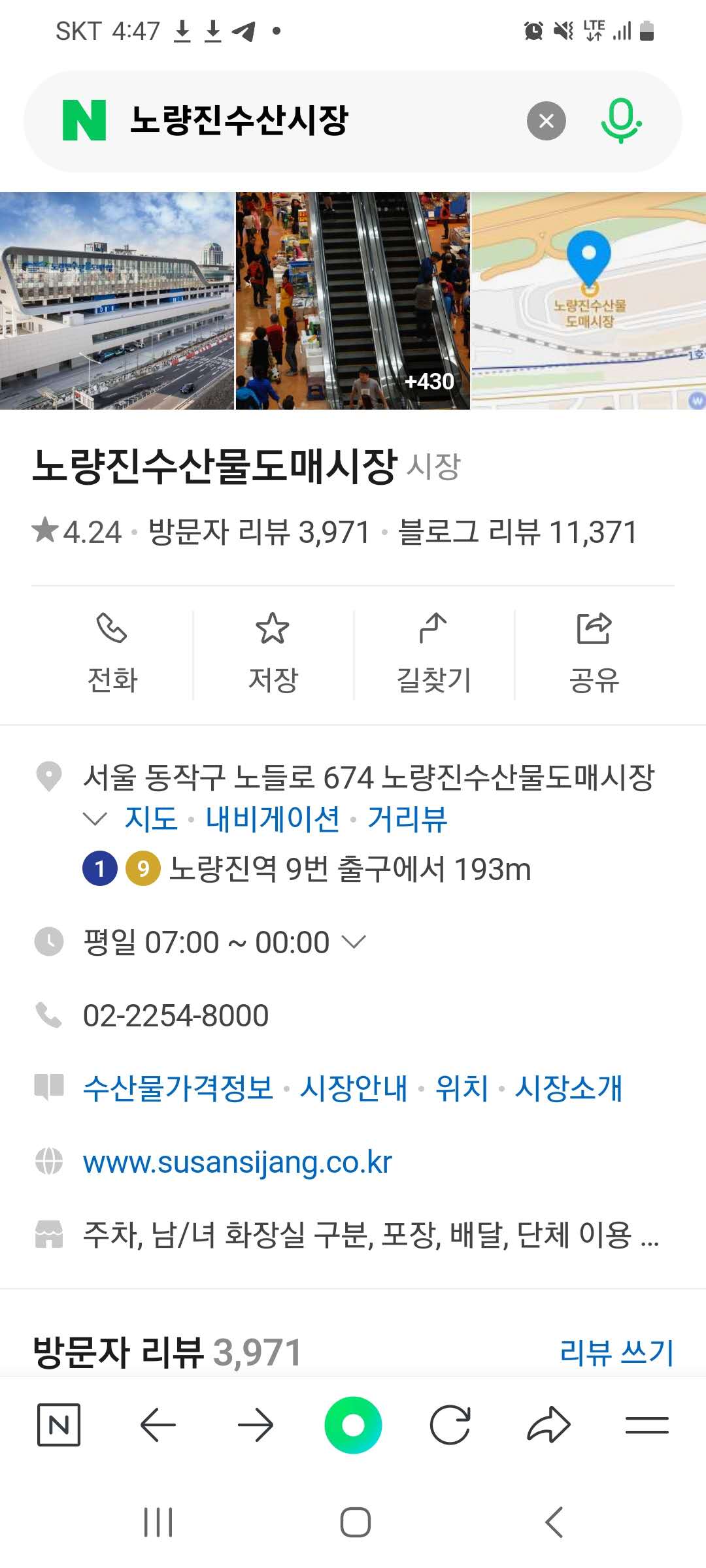Visit www.susansijang.co.kr website link
This screenshot has width=706, height=1568.
(237, 1162)
